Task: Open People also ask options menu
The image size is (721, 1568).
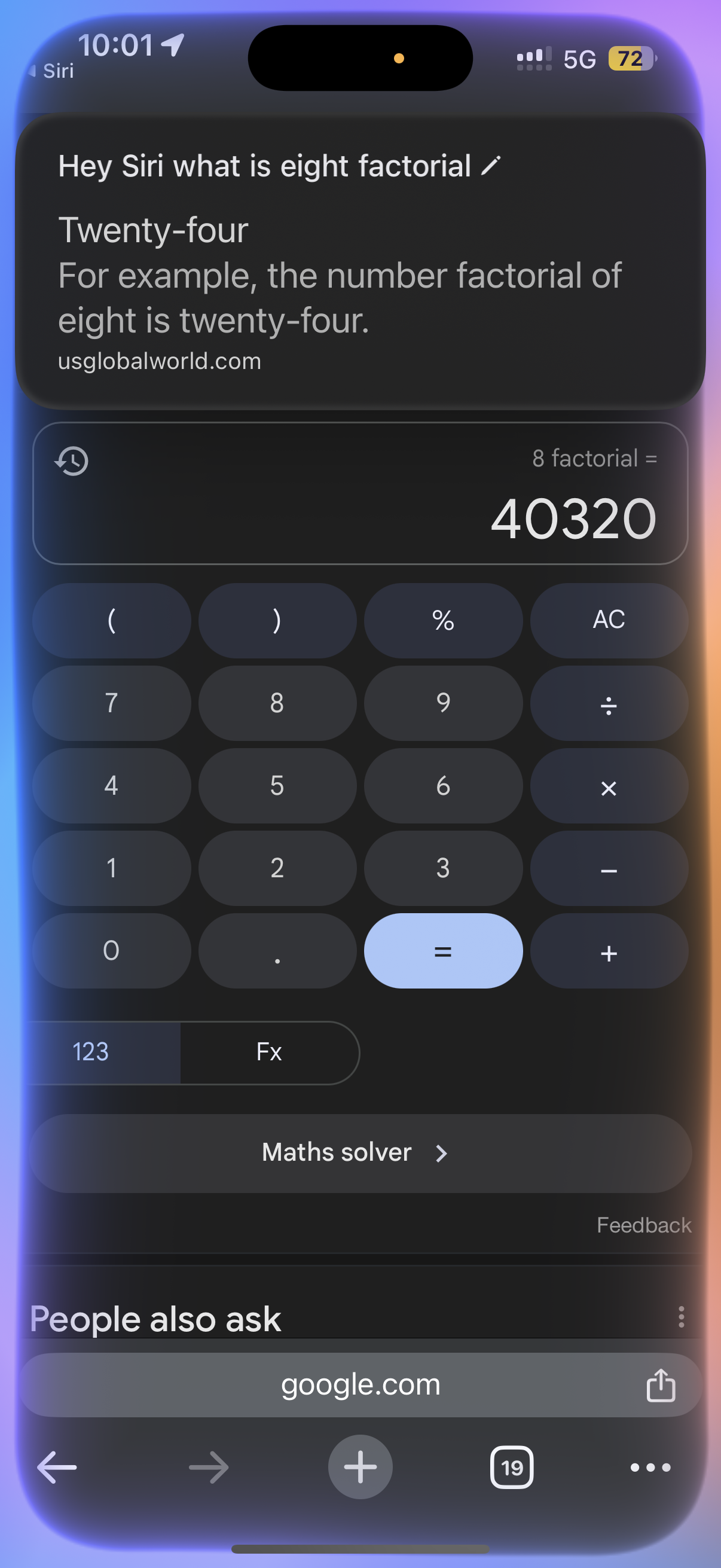Action: tap(681, 1317)
